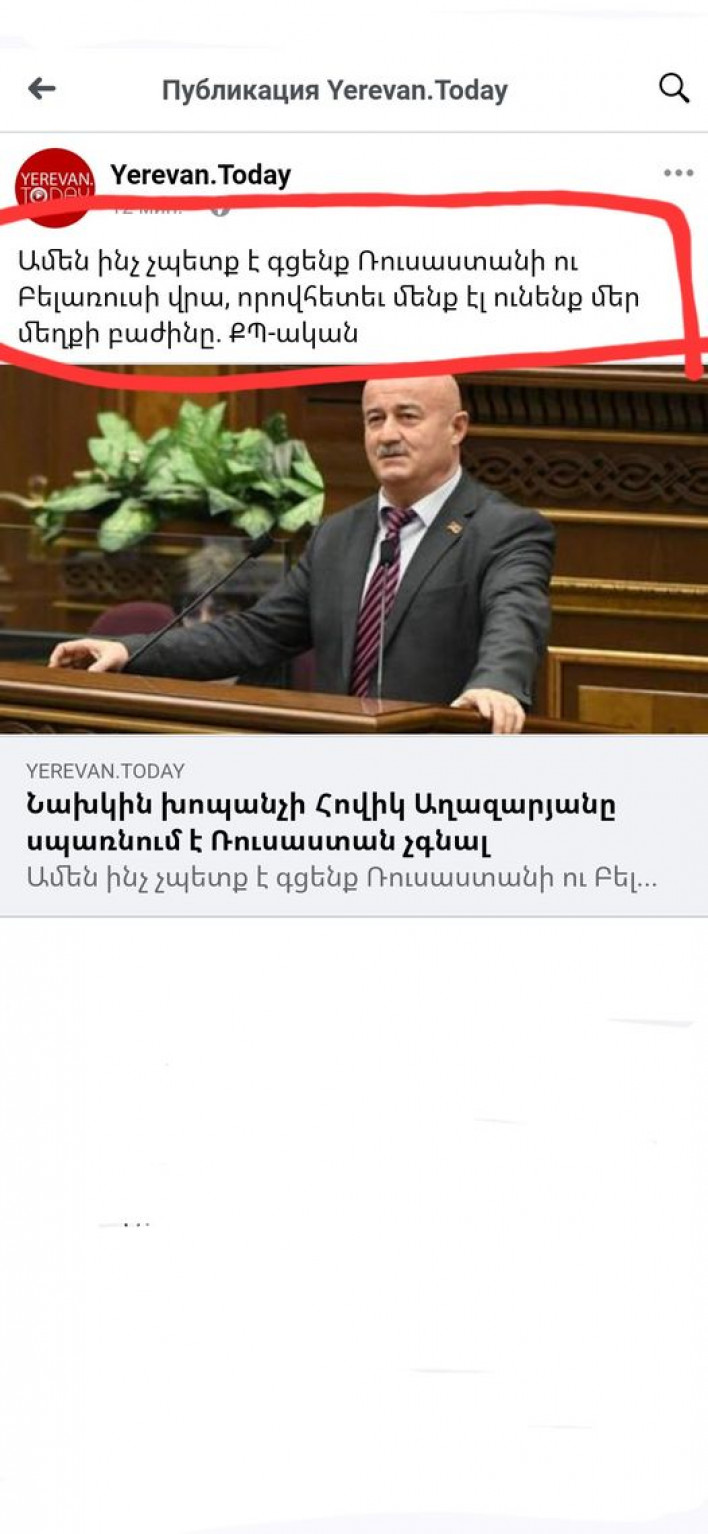Open the post's three-dot options menu
Image resolution: width=708 pixels, height=1534 pixels.
[x=678, y=173]
